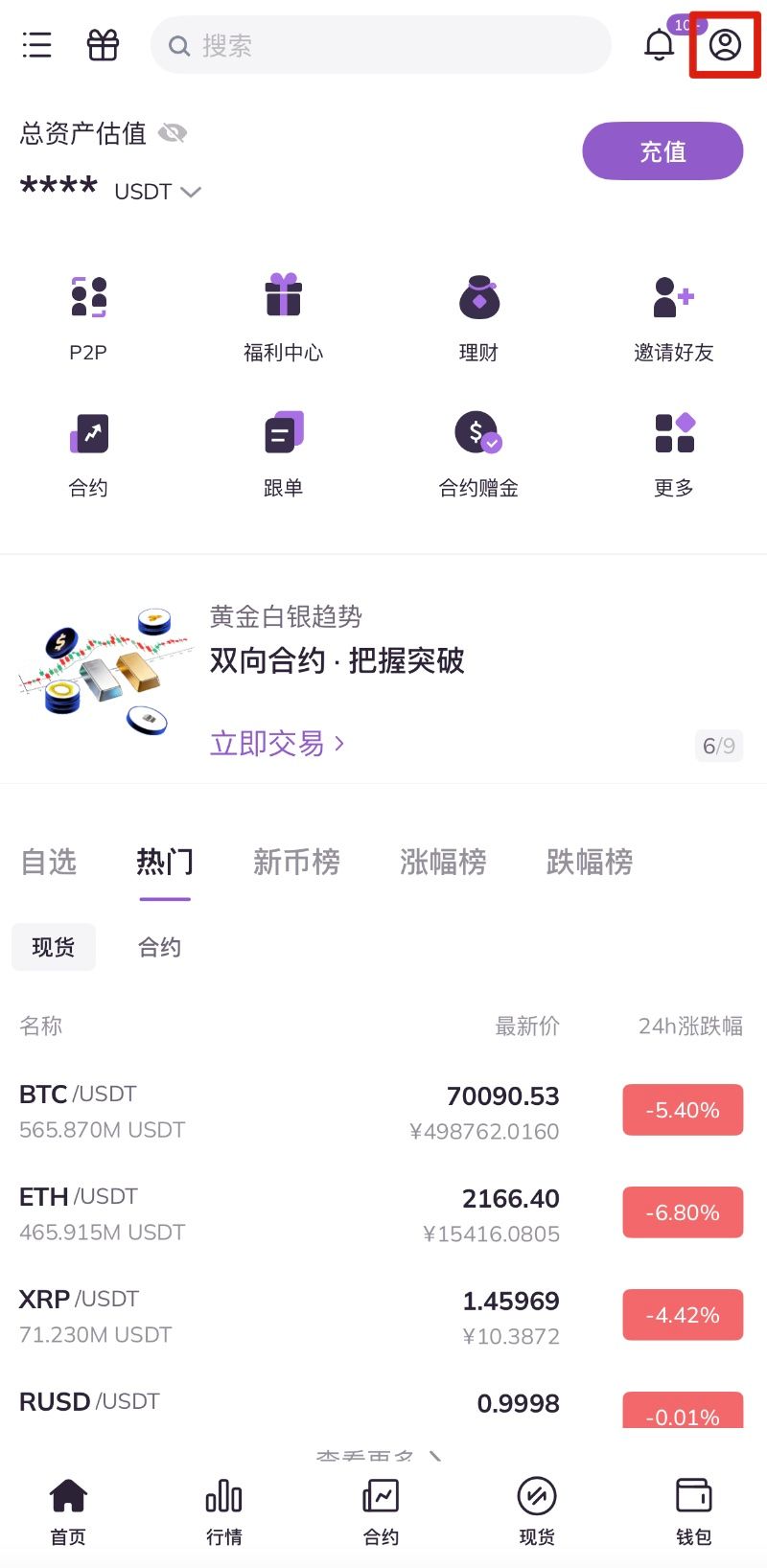Open P2P trading shortcut
The image size is (767, 1568).
pos(88,318)
